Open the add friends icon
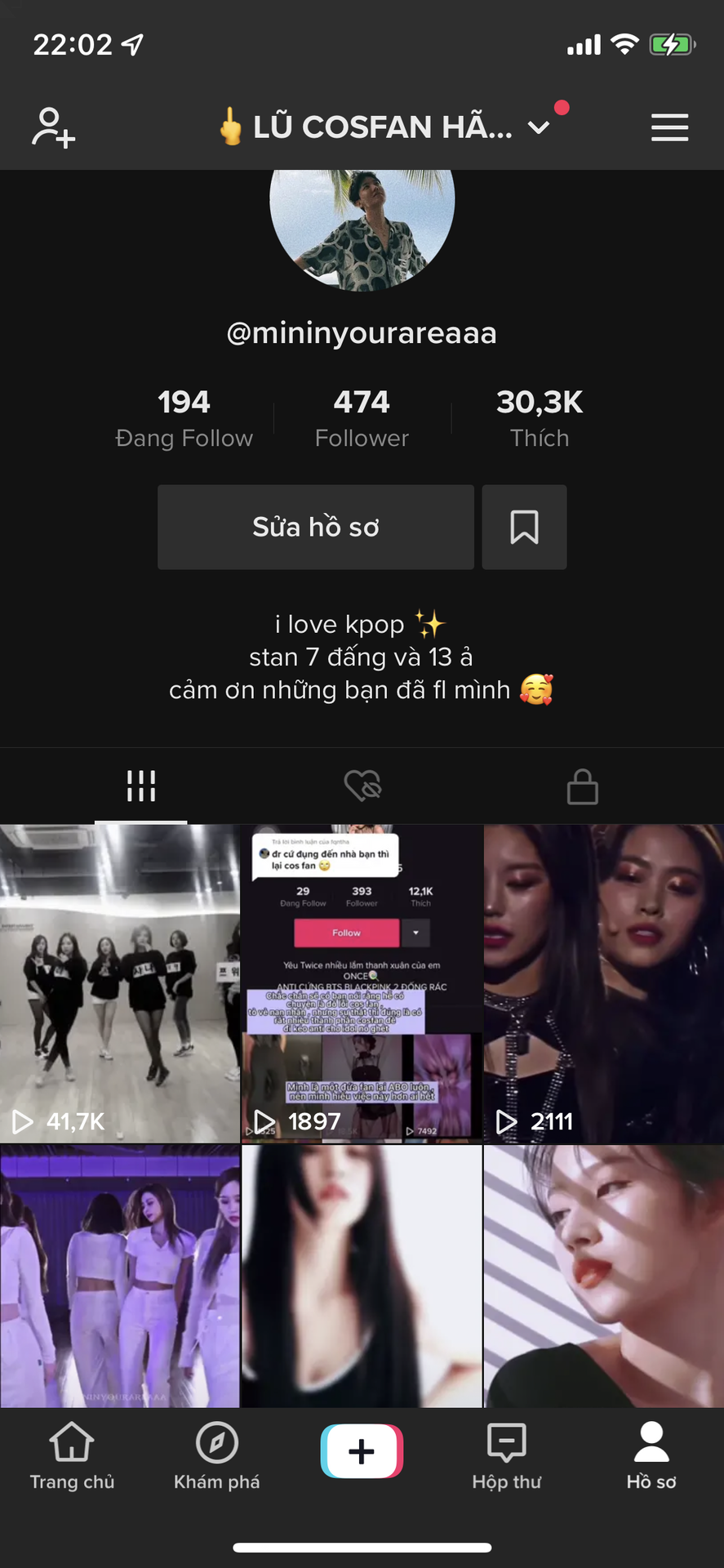Image resolution: width=724 pixels, height=1568 pixels. coord(54,128)
